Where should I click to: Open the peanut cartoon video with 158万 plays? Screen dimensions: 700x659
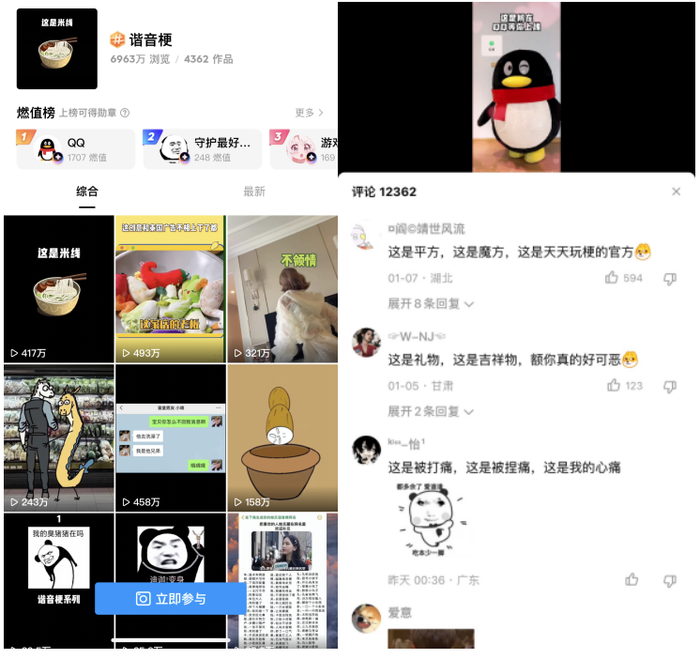282,437
